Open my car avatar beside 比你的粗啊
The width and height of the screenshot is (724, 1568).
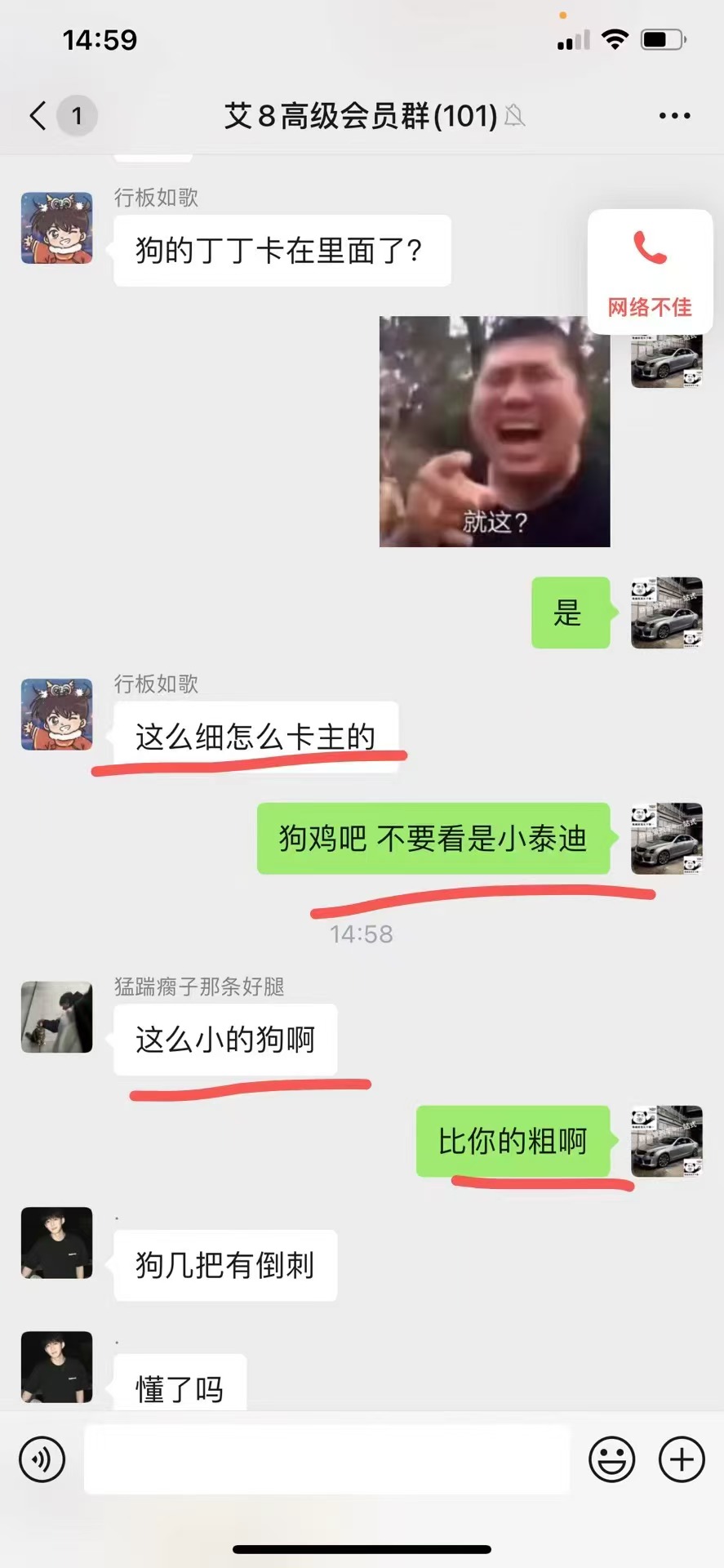point(667,1141)
